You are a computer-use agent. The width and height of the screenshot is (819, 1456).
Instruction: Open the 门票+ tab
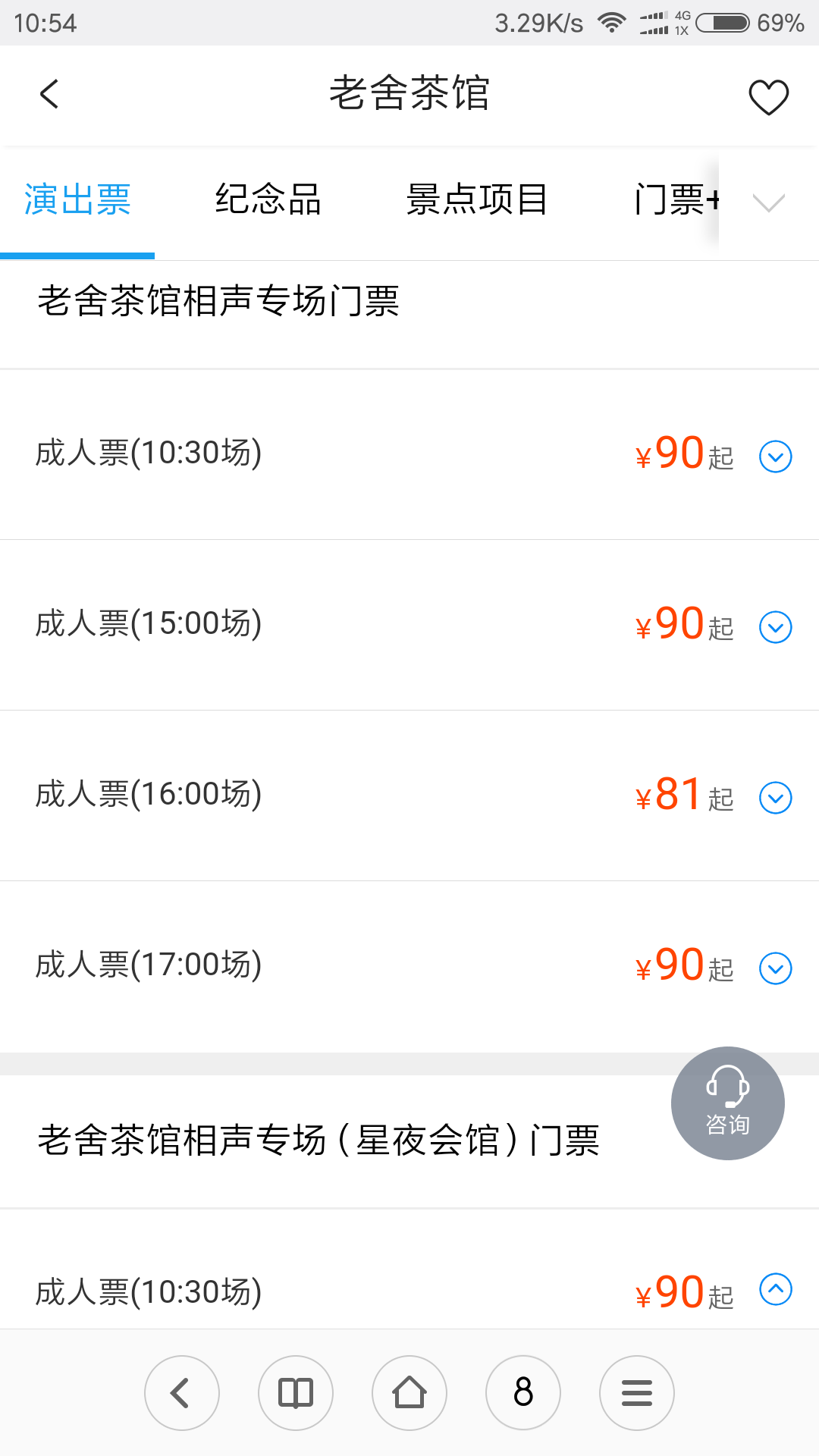coord(675,199)
